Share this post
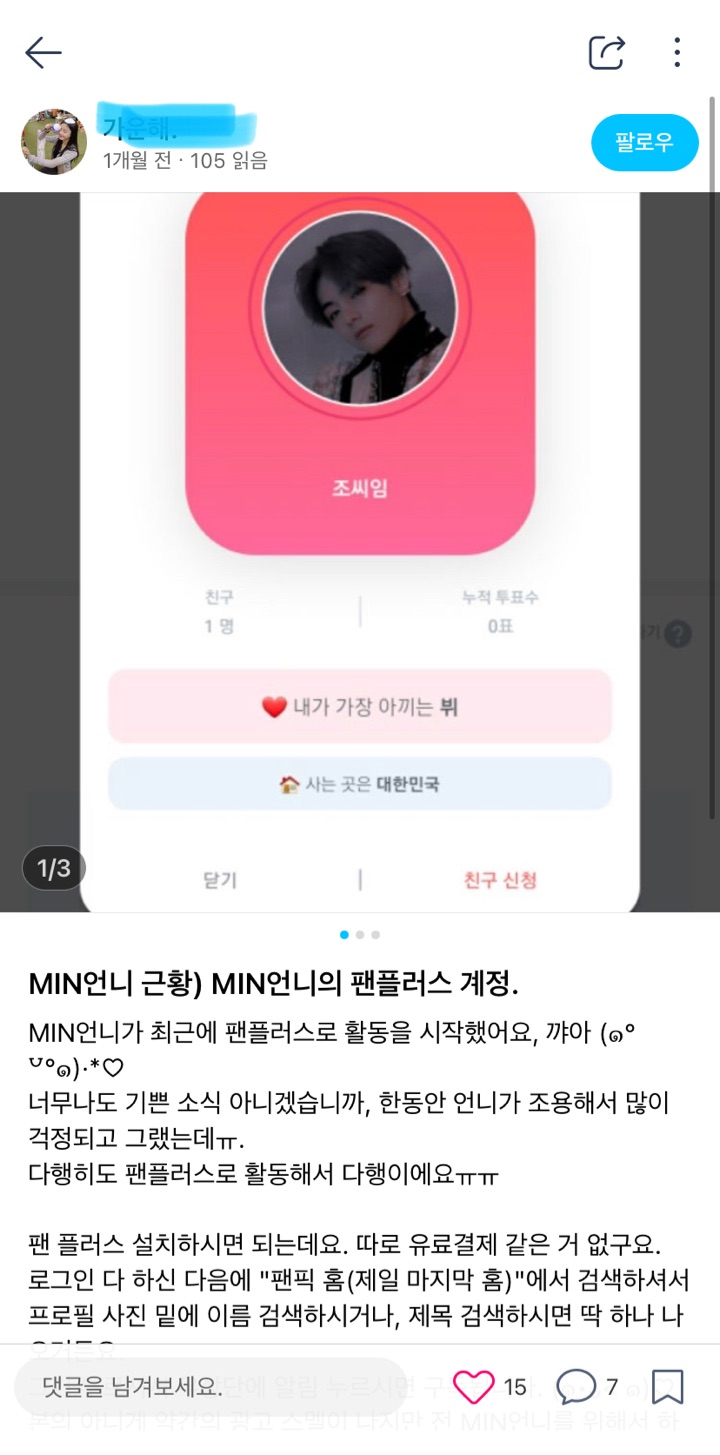Screen dimensions: 720x1455 coord(606,53)
